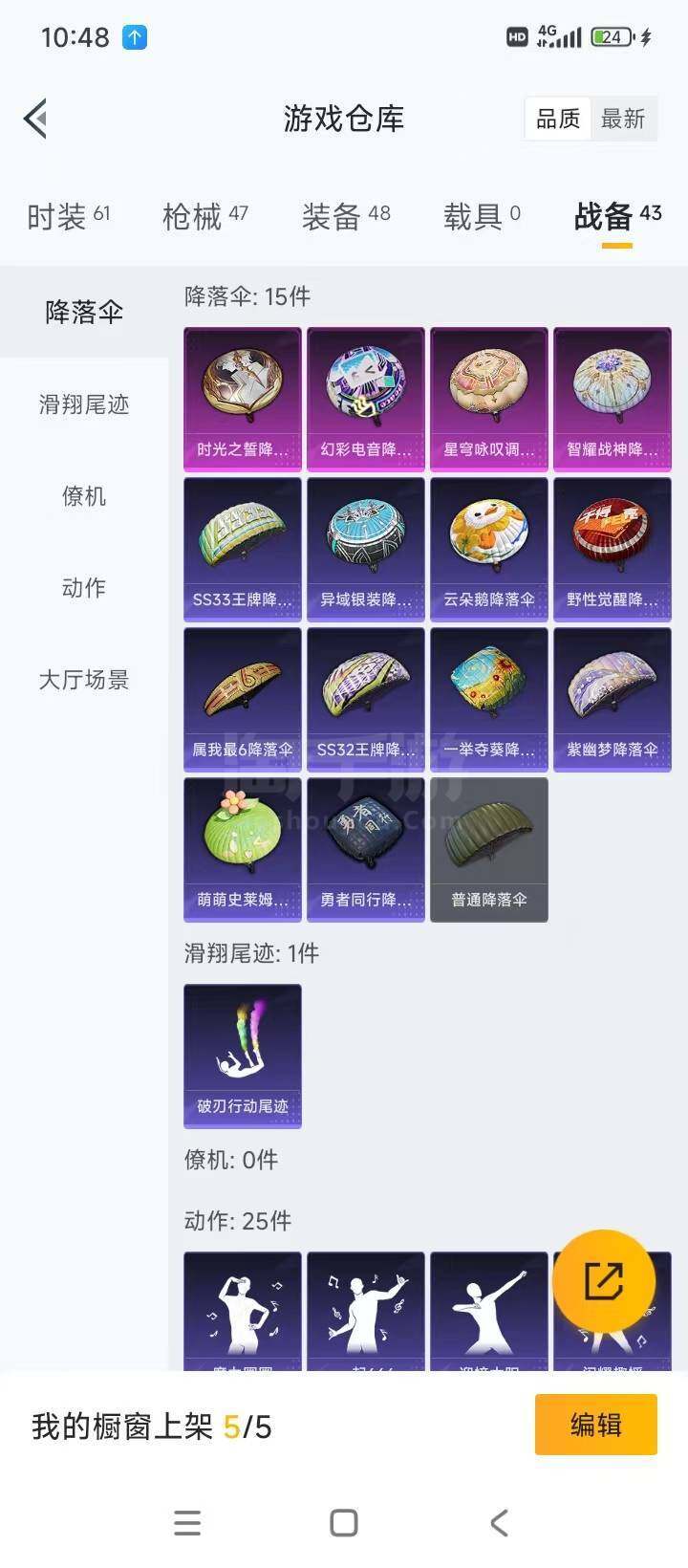Switch to the 时装 tab

tap(68, 217)
